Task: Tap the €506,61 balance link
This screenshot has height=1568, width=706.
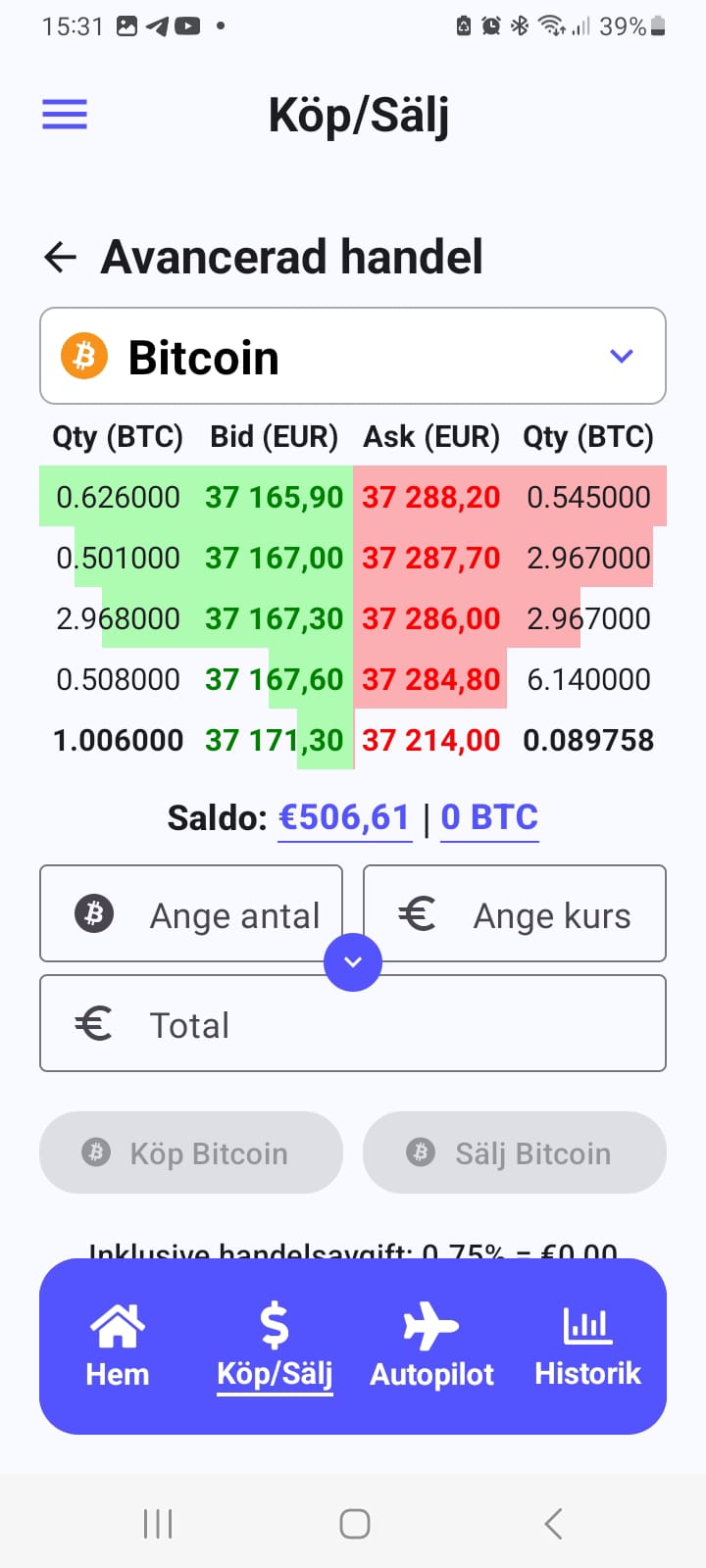Action: [x=344, y=817]
